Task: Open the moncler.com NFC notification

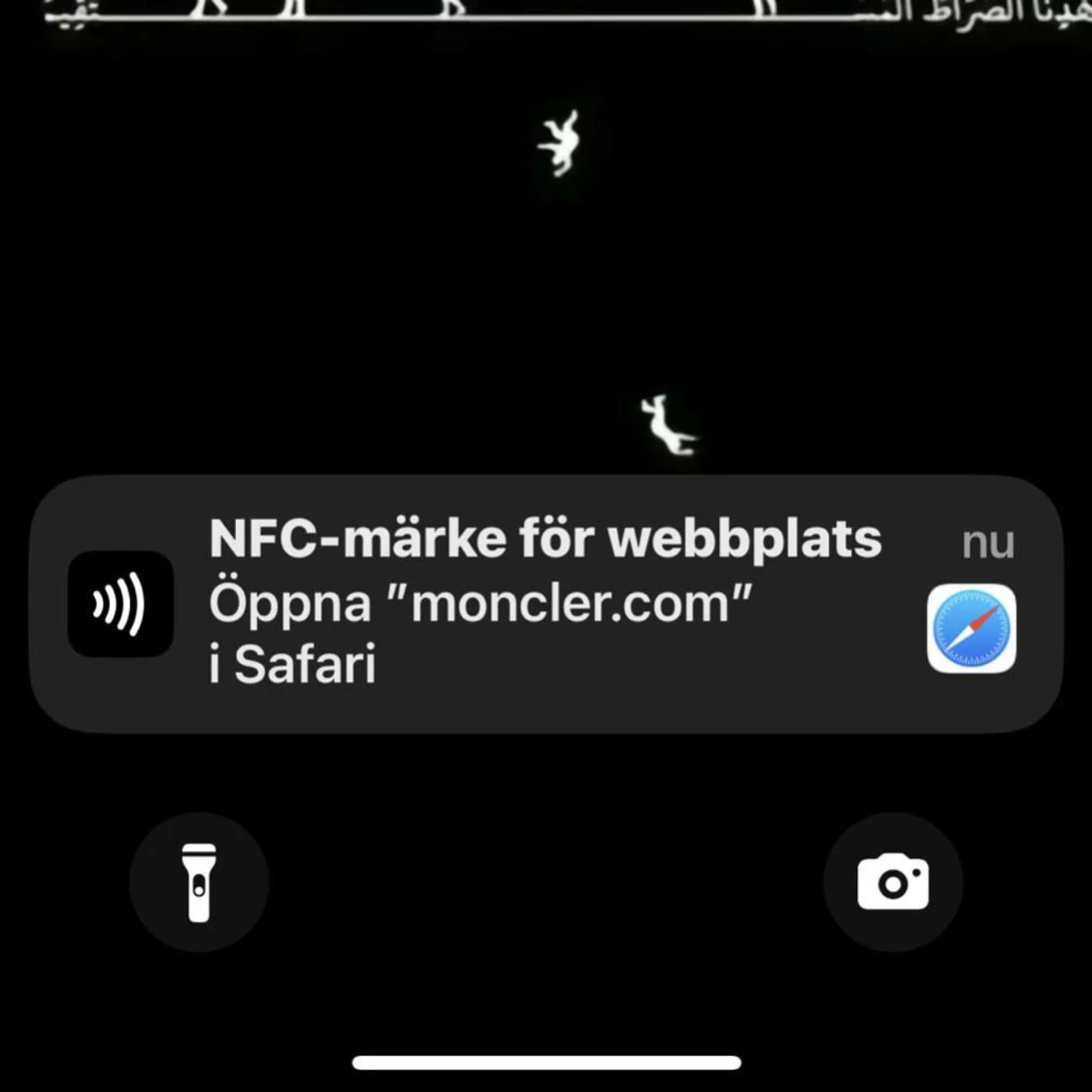Action: [546, 604]
